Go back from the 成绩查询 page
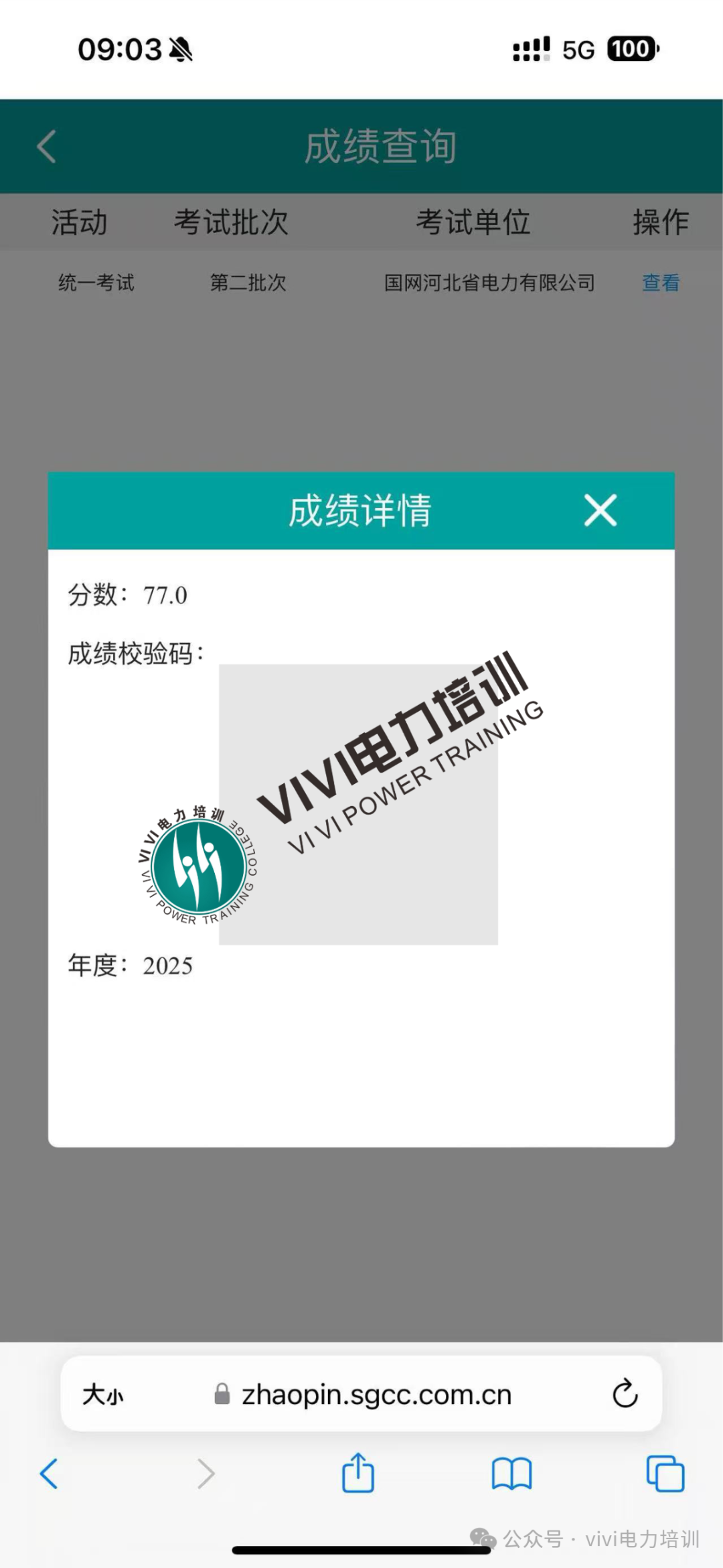The image size is (723, 1568). tap(47, 147)
